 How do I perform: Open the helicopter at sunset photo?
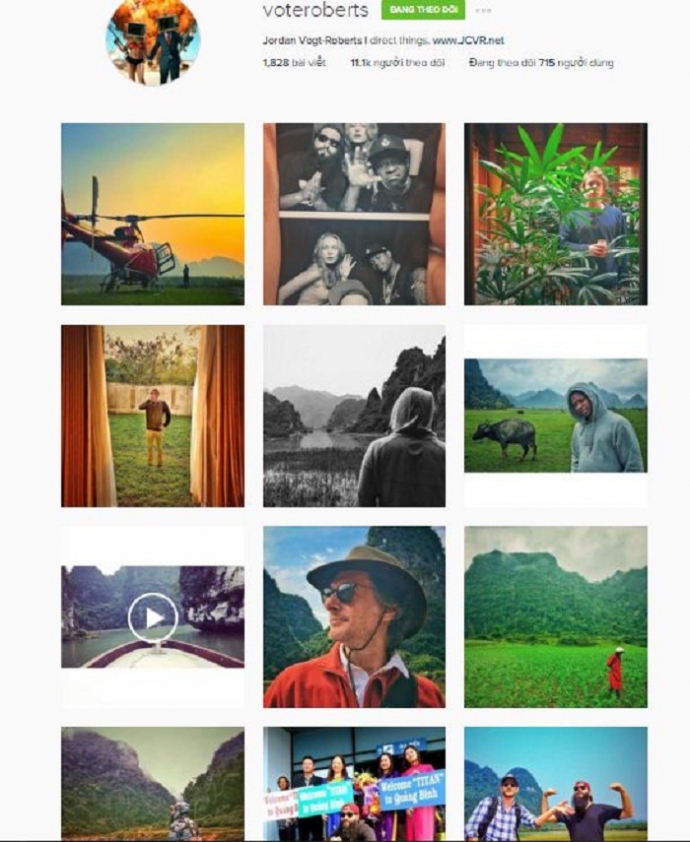[153, 214]
